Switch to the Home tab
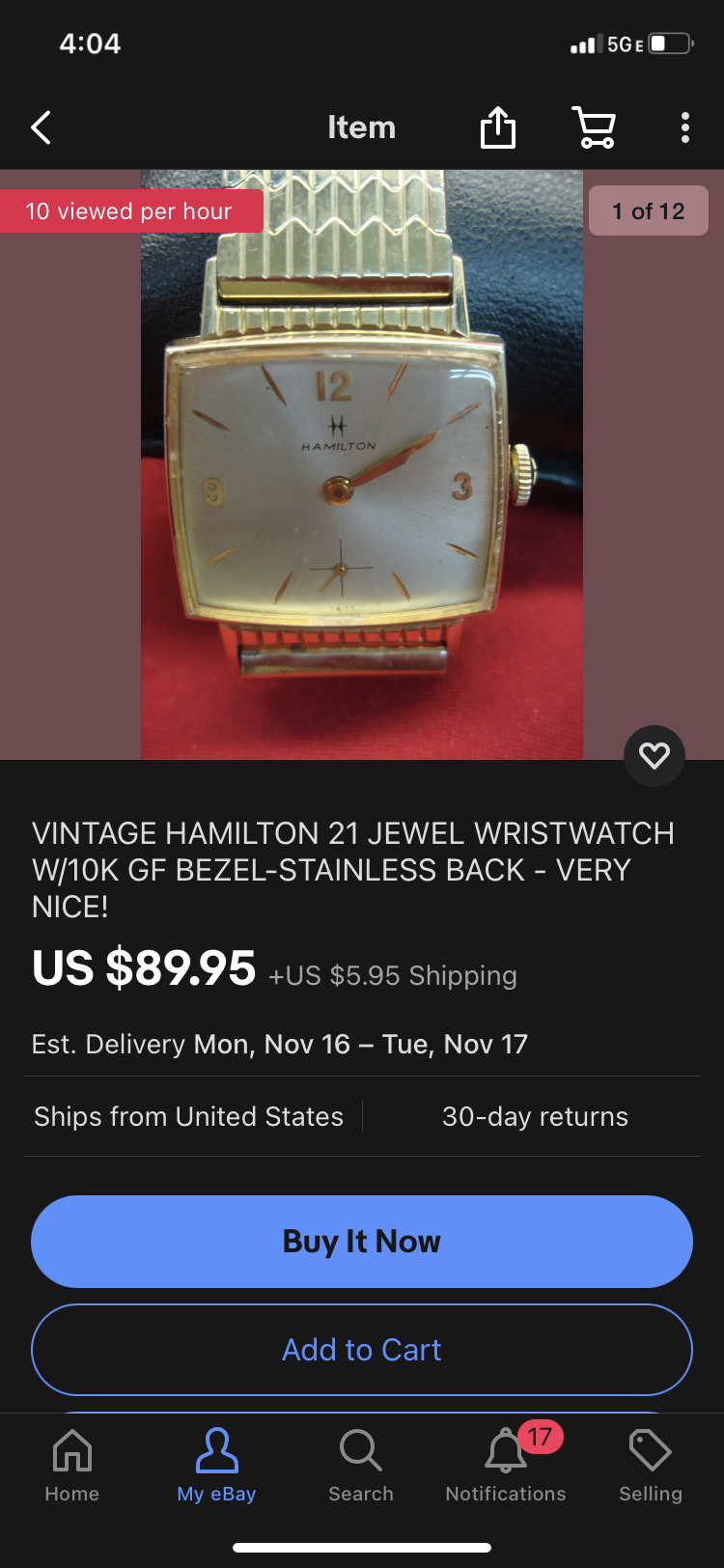Viewport: 724px width, 1568px height. coord(72,1466)
